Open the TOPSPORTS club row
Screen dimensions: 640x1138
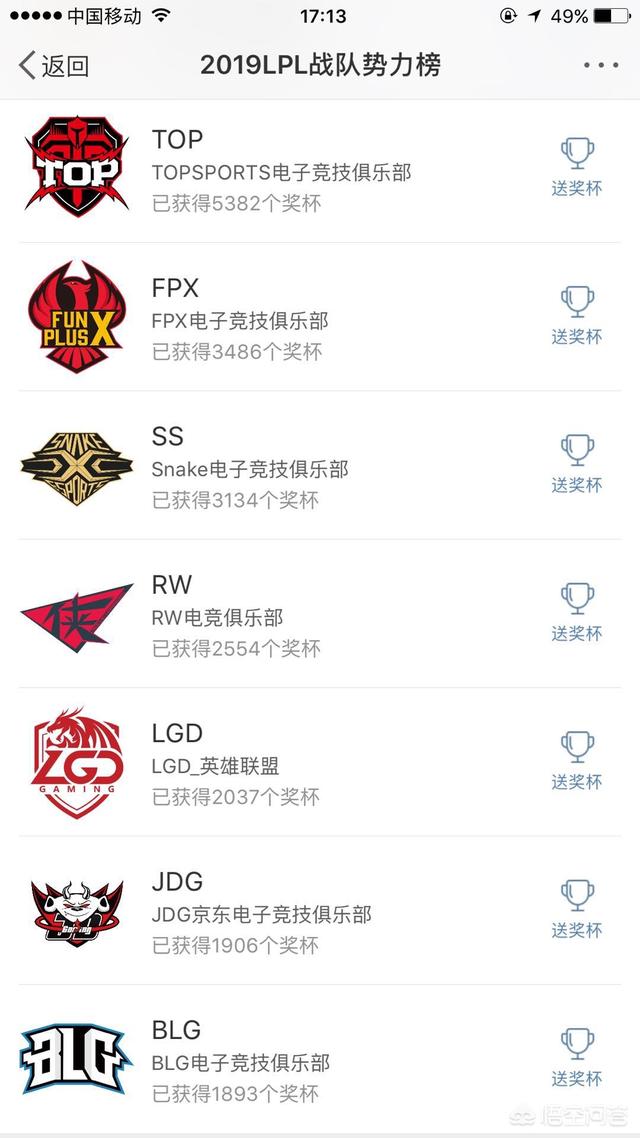click(x=320, y=171)
